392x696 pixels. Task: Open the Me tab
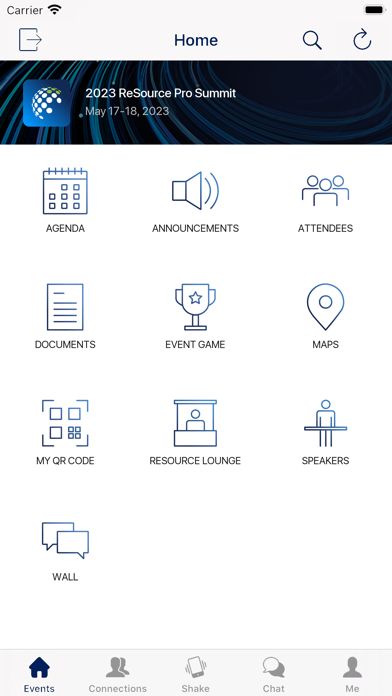(352, 675)
